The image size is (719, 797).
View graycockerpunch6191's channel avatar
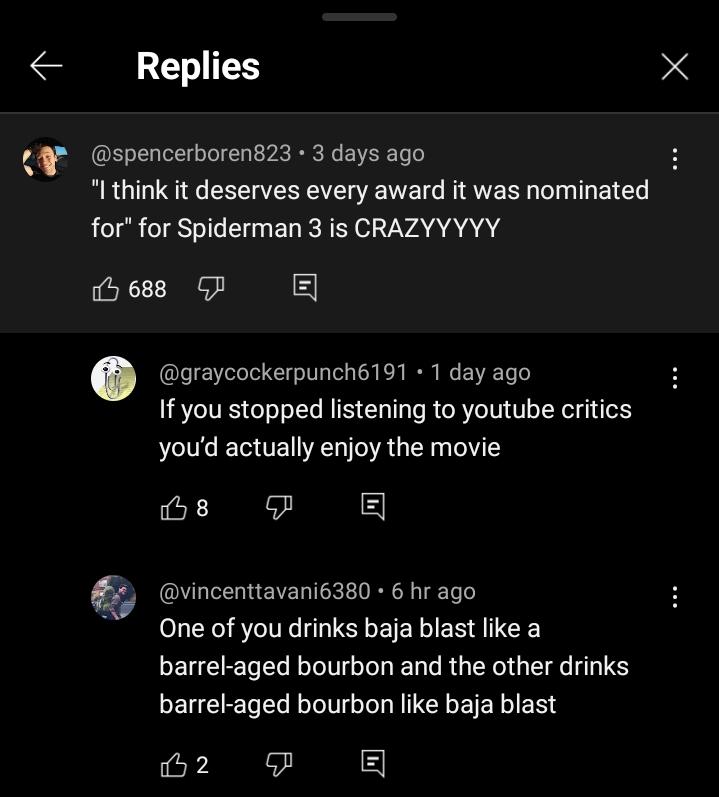(113, 378)
